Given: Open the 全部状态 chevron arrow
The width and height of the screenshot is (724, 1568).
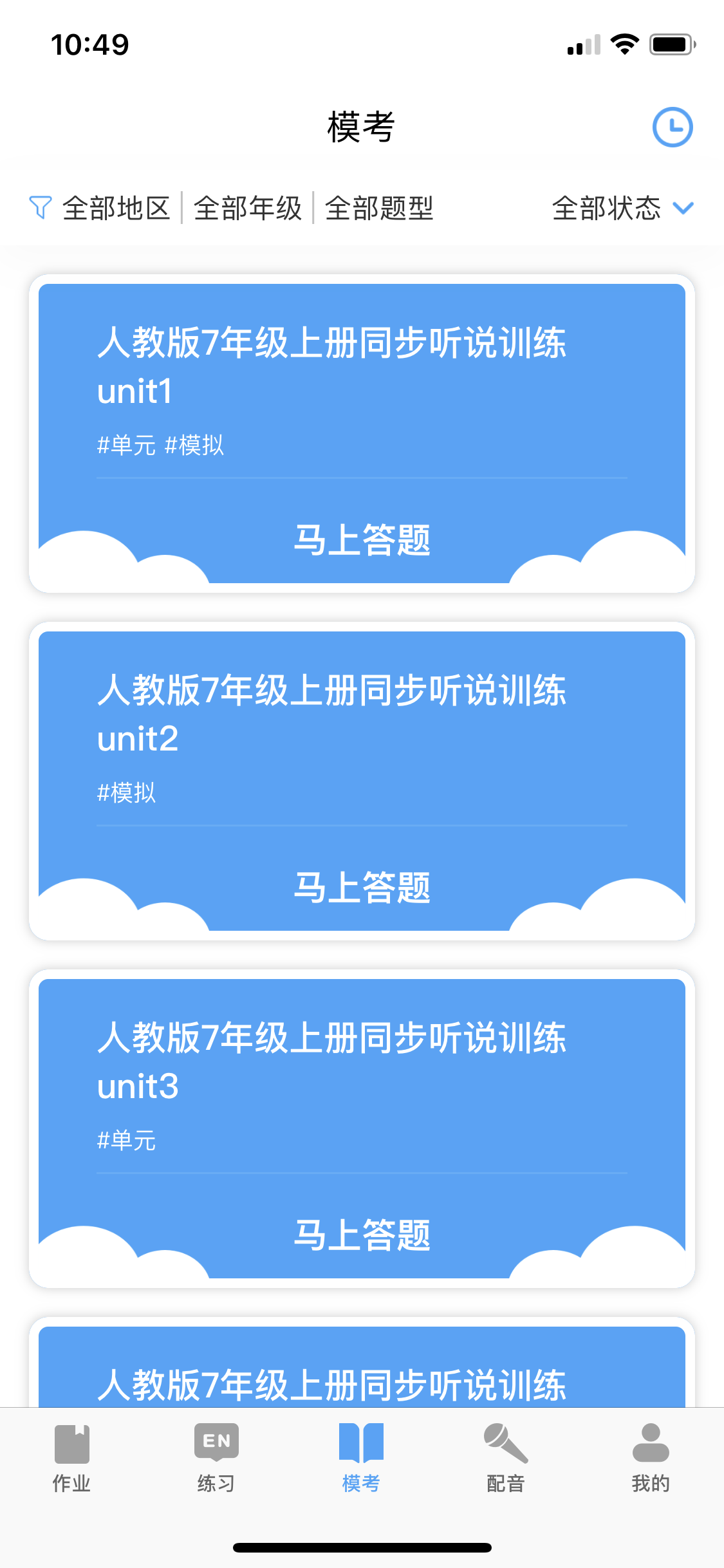Looking at the screenshot, I should click(683, 207).
